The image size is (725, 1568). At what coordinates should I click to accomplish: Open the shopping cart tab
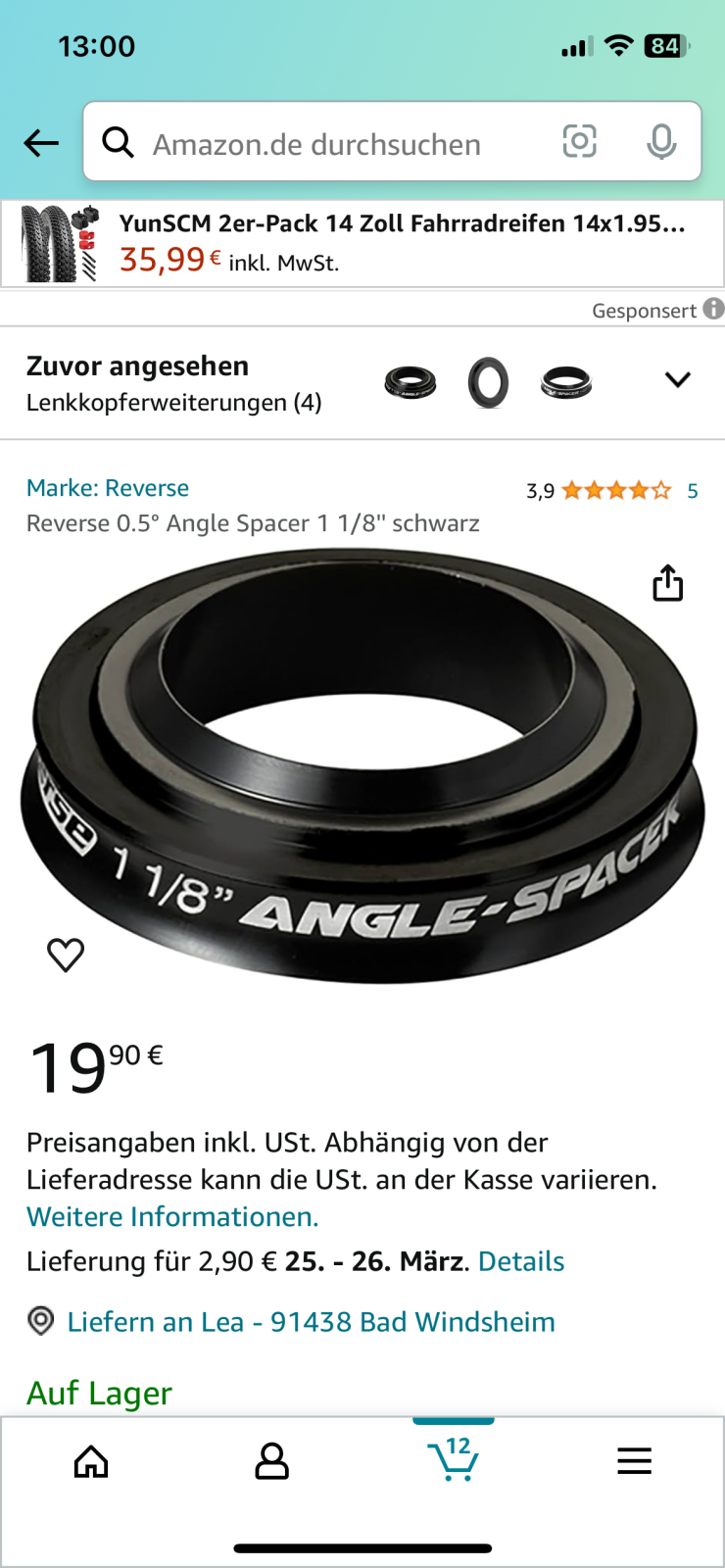[x=453, y=1460]
